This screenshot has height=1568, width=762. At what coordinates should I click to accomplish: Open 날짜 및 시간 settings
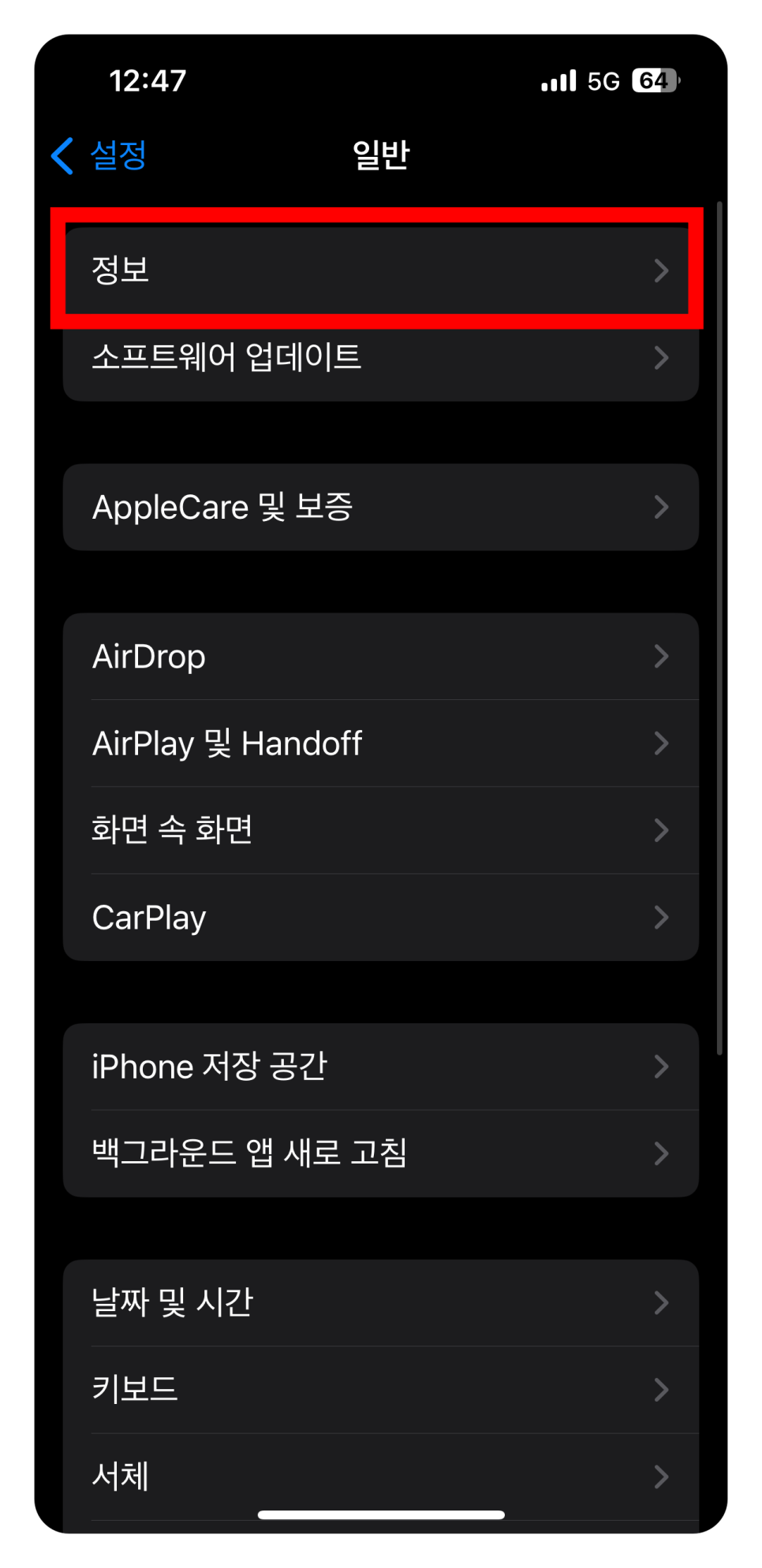(x=380, y=1302)
